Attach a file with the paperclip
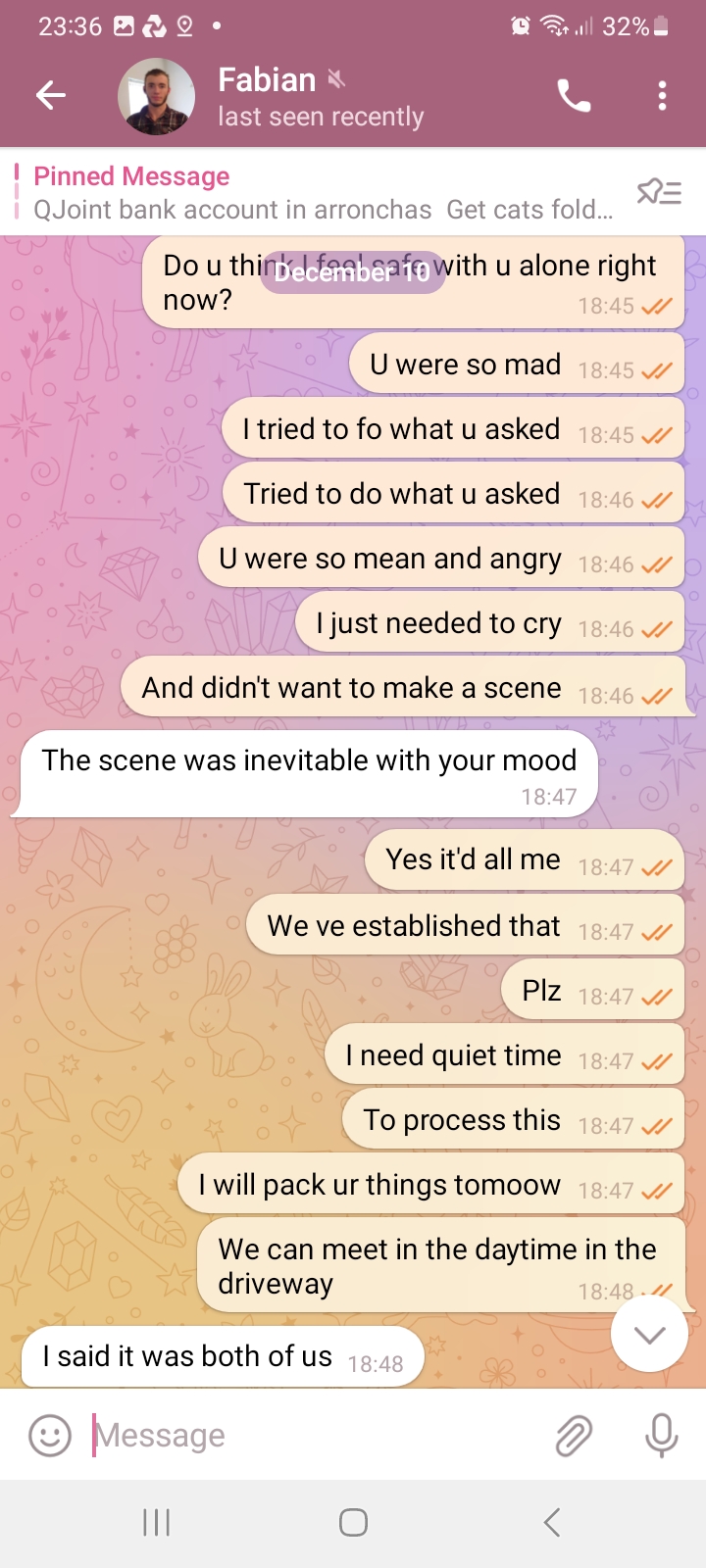The height and width of the screenshot is (1568, 706). [574, 1436]
